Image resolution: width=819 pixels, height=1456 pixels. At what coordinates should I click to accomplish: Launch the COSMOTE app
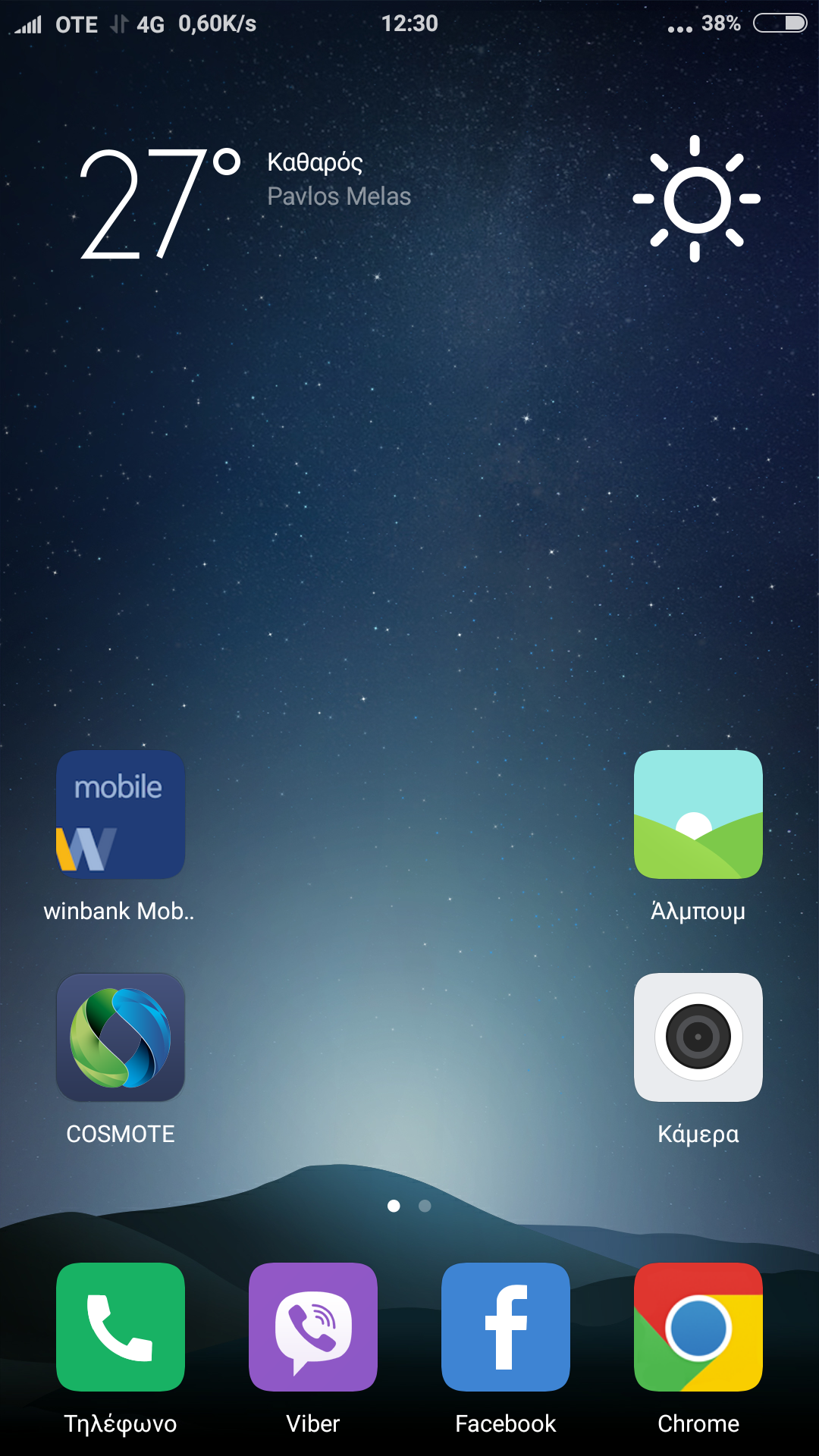pos(121,1037)
